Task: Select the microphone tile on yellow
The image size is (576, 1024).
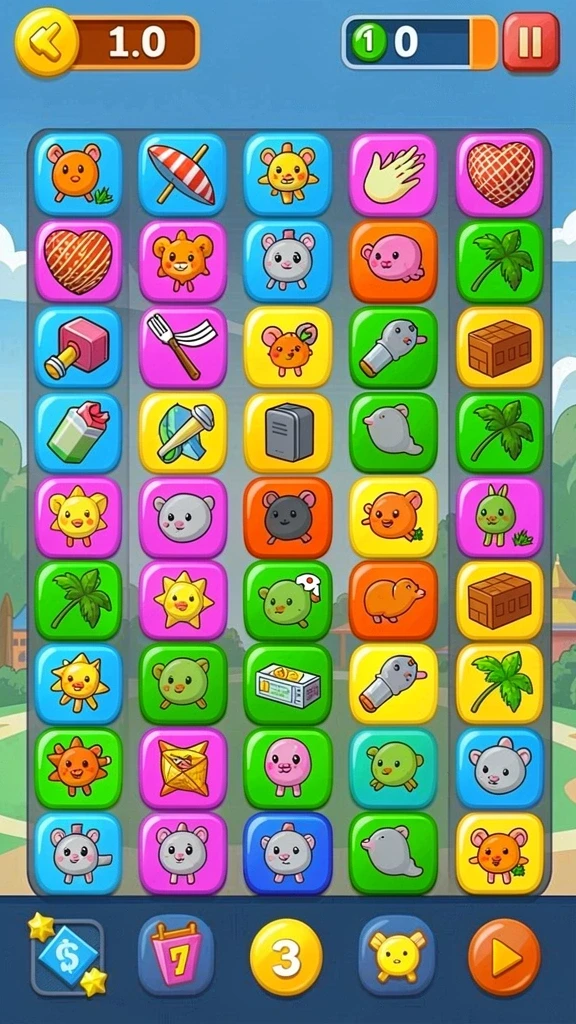Action: pyautogui.click(x=182, y=433)
